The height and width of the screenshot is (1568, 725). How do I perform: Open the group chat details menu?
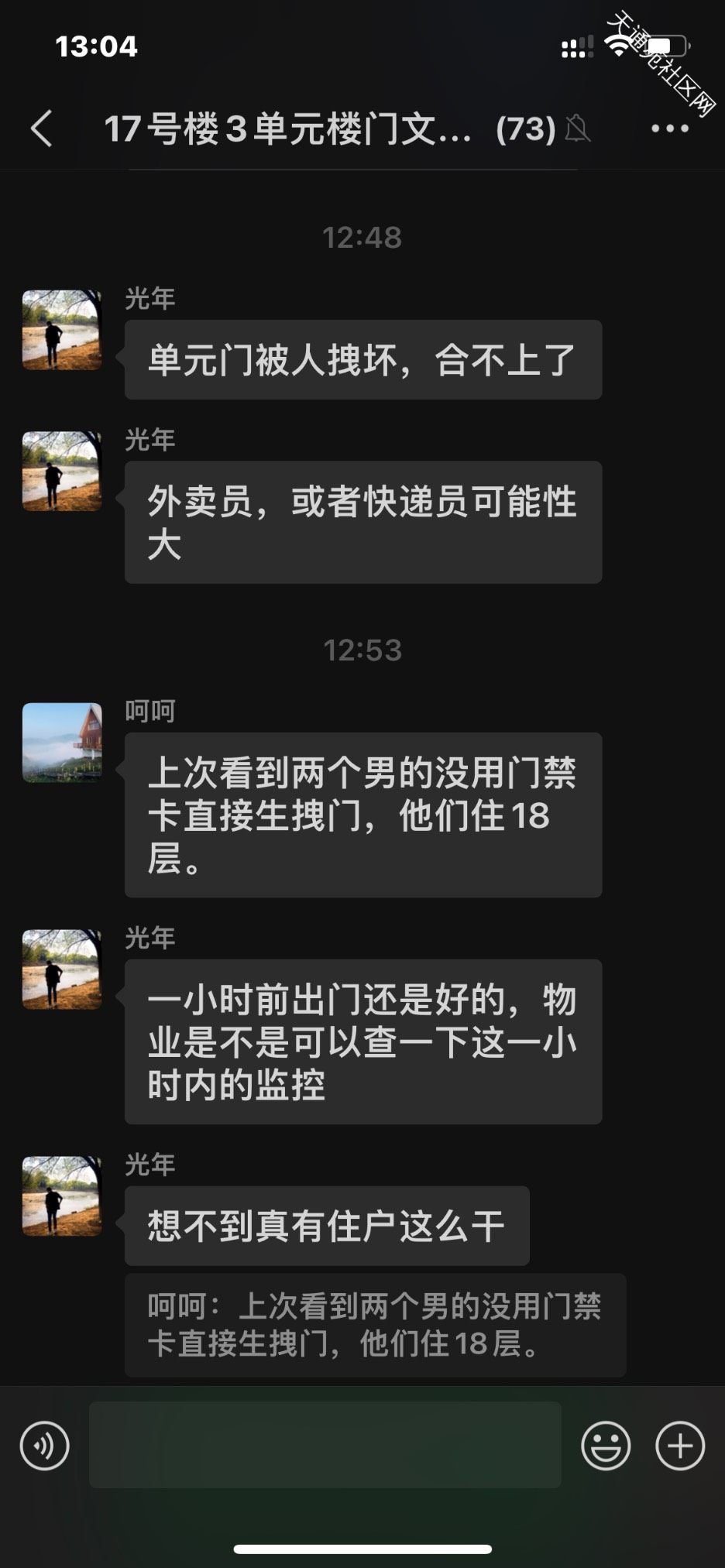(669, 129)
